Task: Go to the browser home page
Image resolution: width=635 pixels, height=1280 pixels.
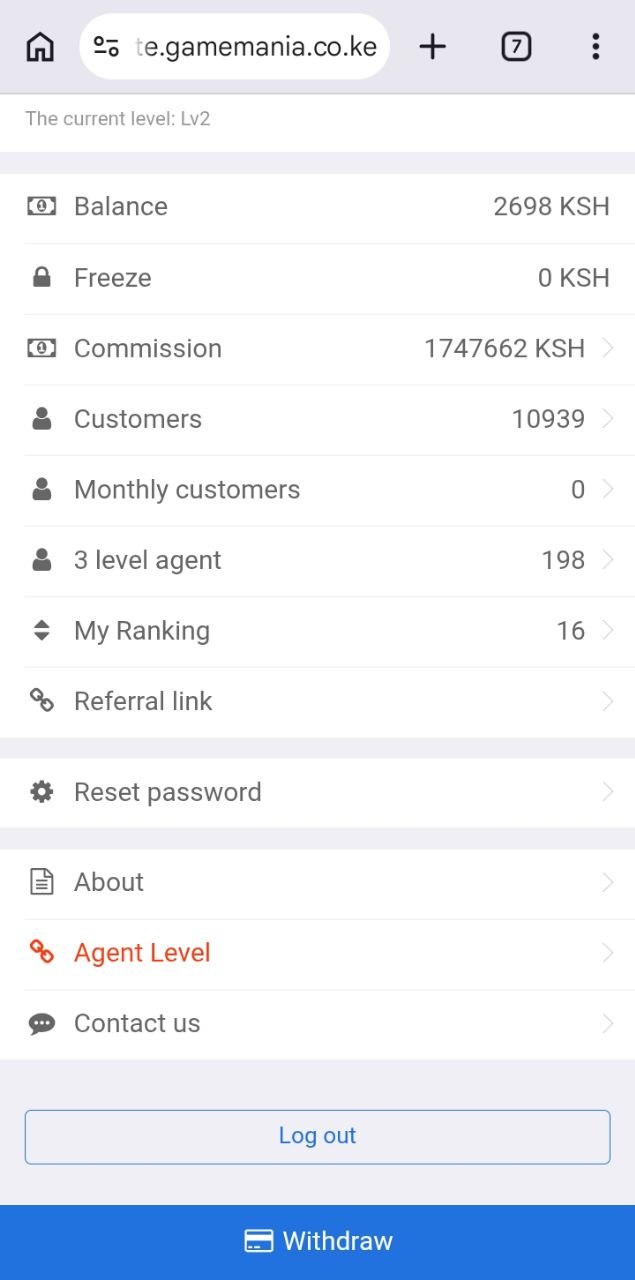Action: coord(40,46)
